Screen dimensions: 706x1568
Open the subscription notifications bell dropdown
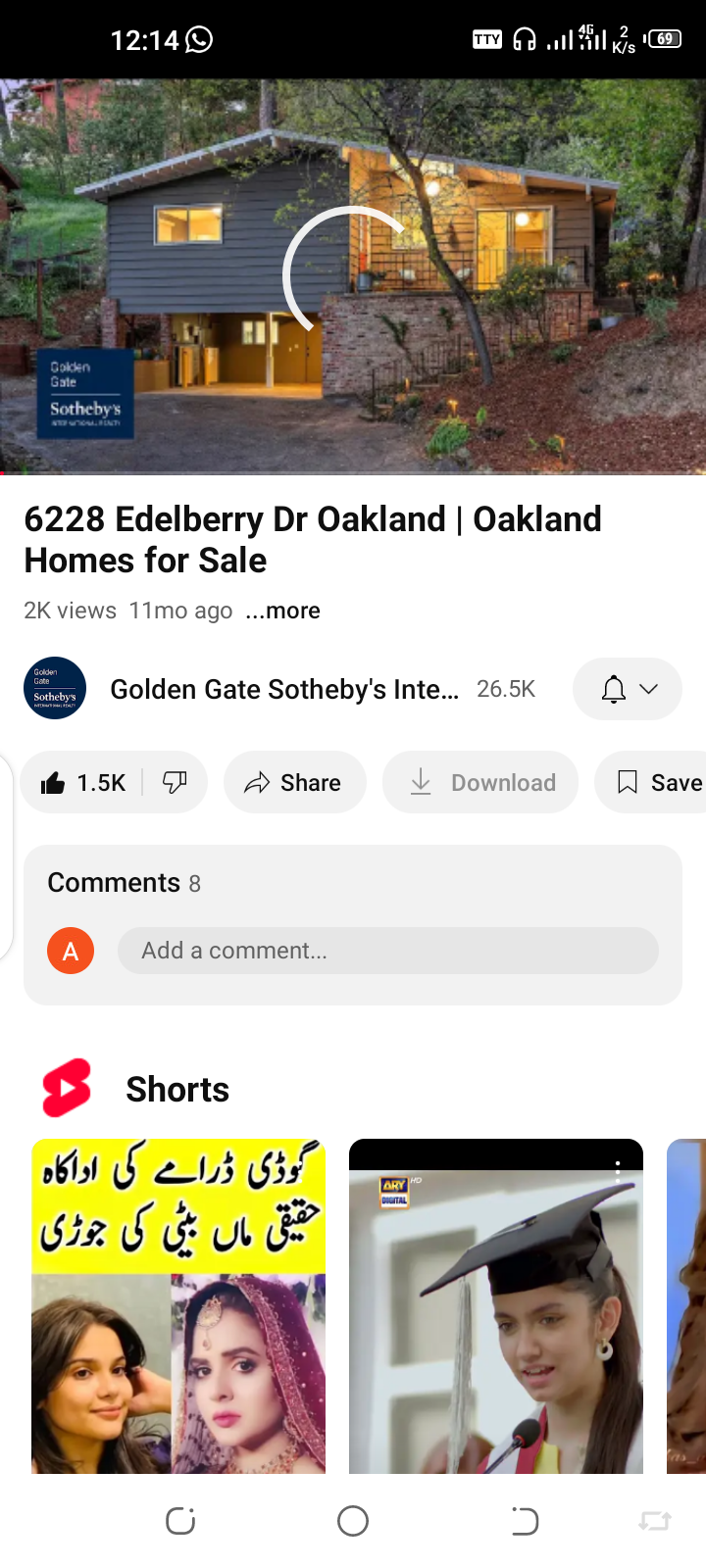point(628,689)
